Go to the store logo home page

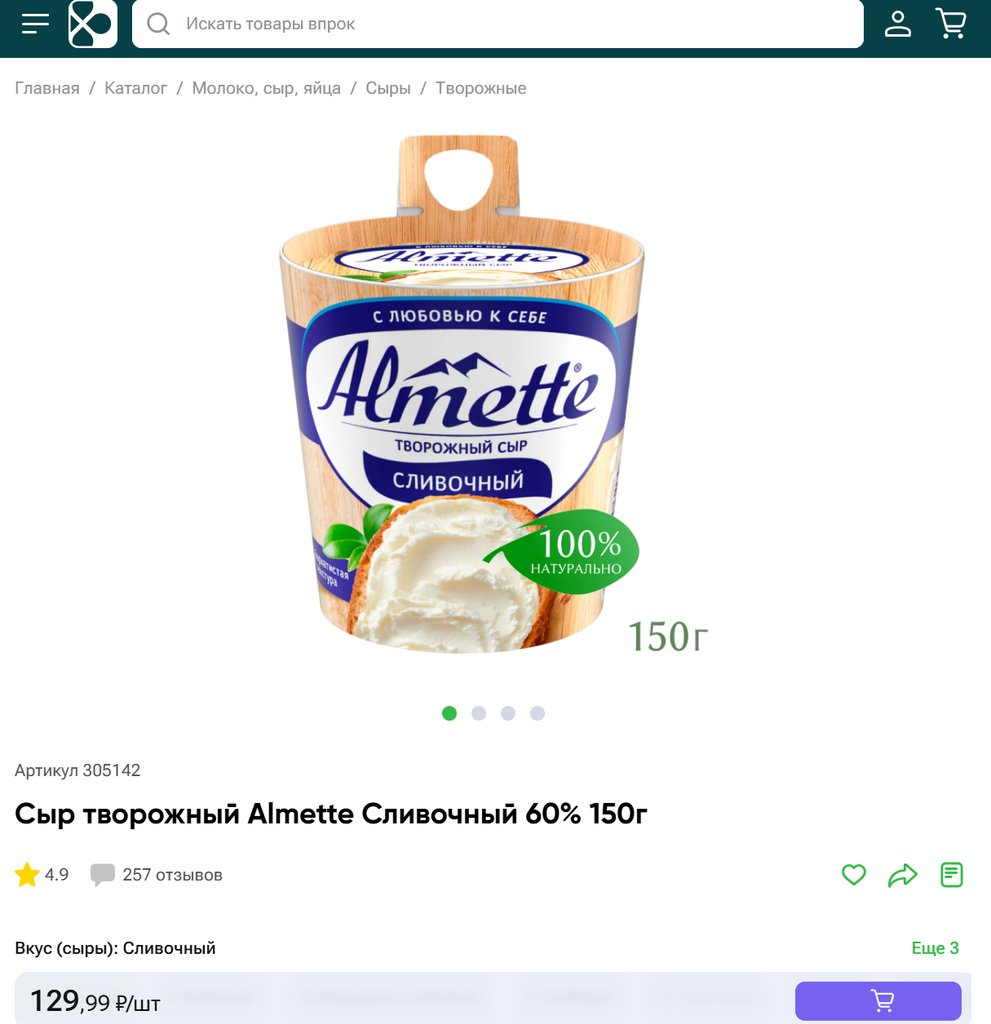92,24
